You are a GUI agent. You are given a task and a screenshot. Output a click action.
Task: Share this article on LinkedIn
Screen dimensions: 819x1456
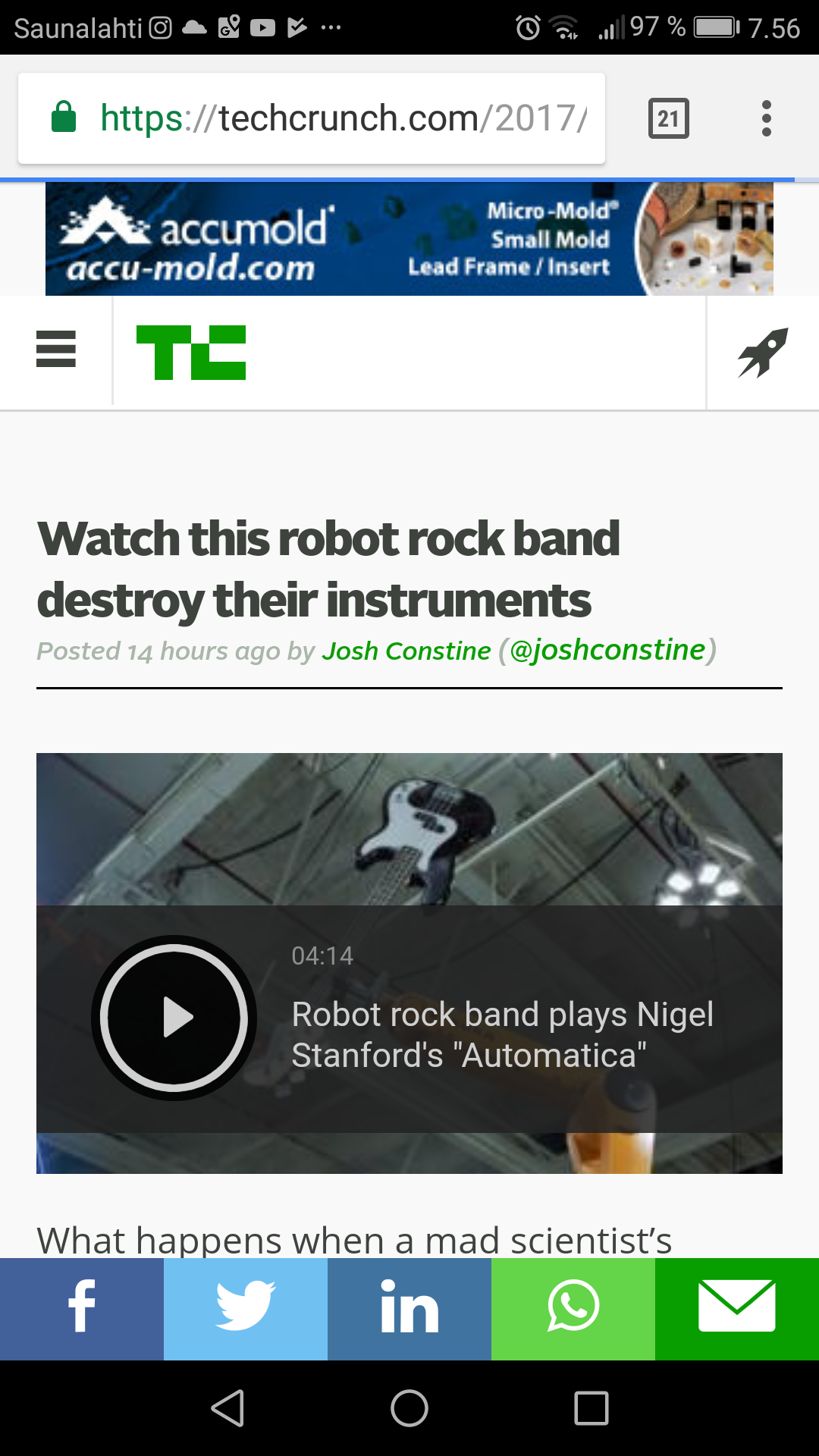[409, 1307]
